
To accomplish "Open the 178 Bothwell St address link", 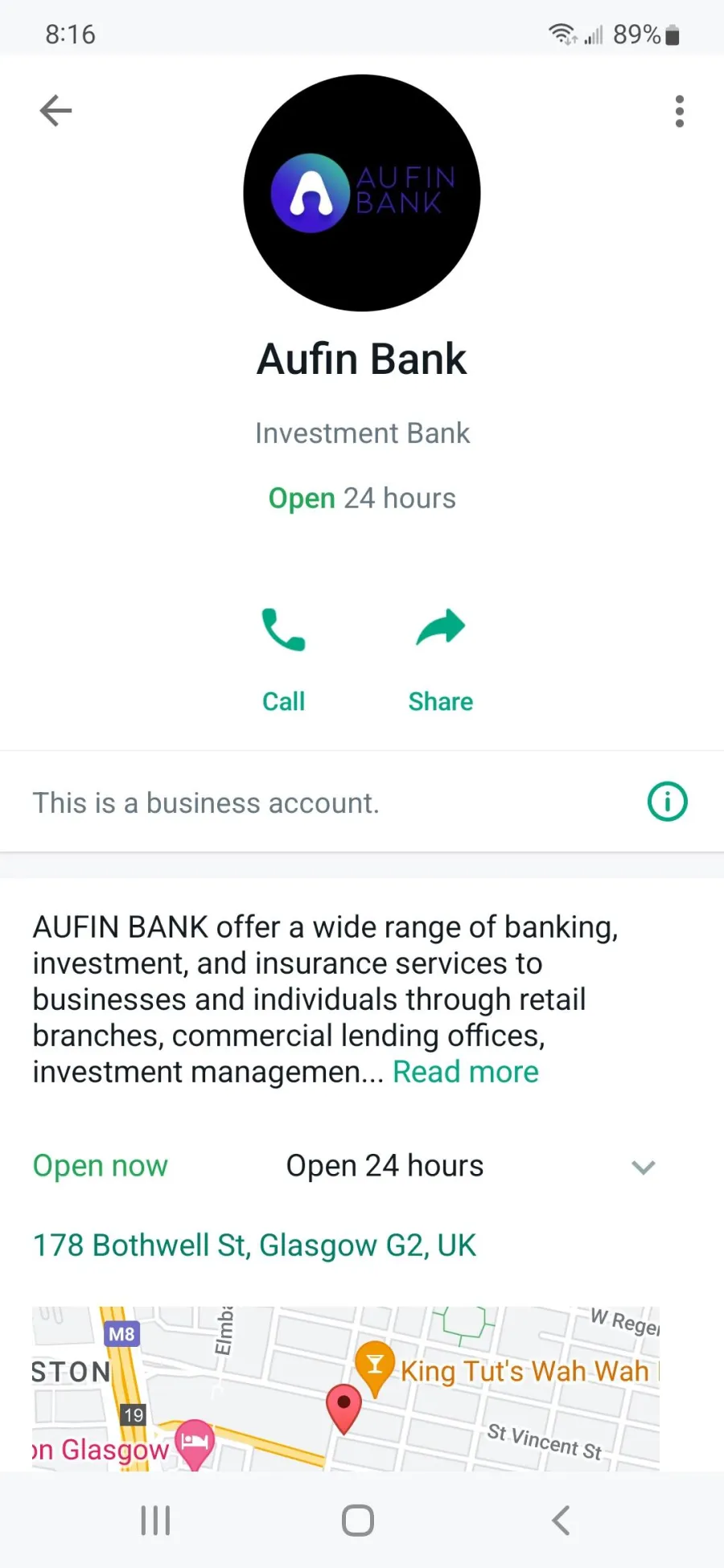I will tap(254, 1246).
